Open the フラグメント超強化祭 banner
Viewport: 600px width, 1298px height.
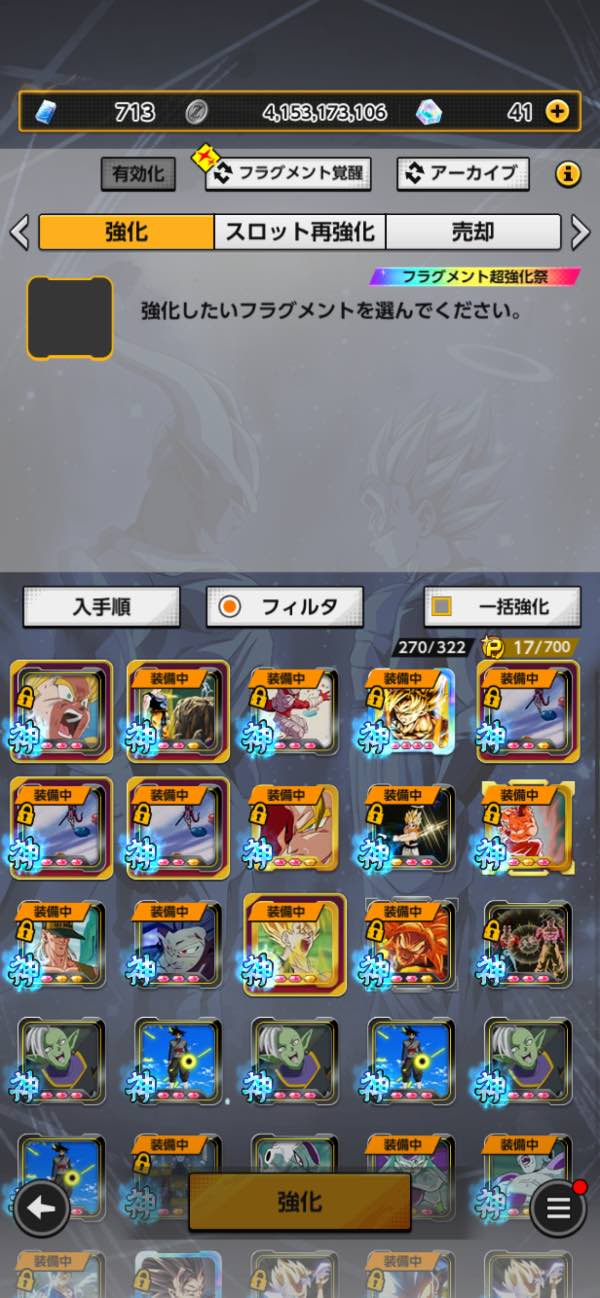474,276
